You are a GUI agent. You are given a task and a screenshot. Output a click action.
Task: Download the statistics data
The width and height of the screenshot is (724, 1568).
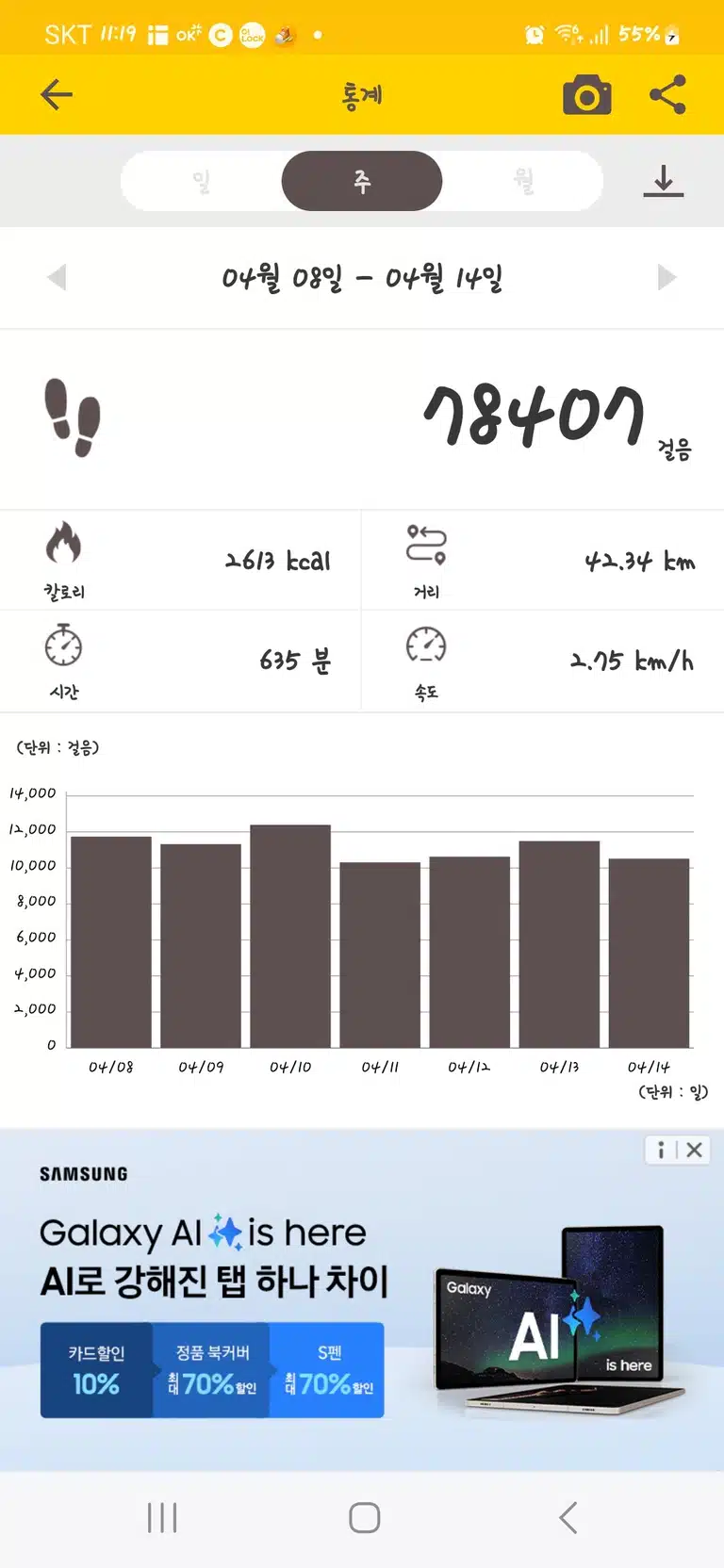664,181
